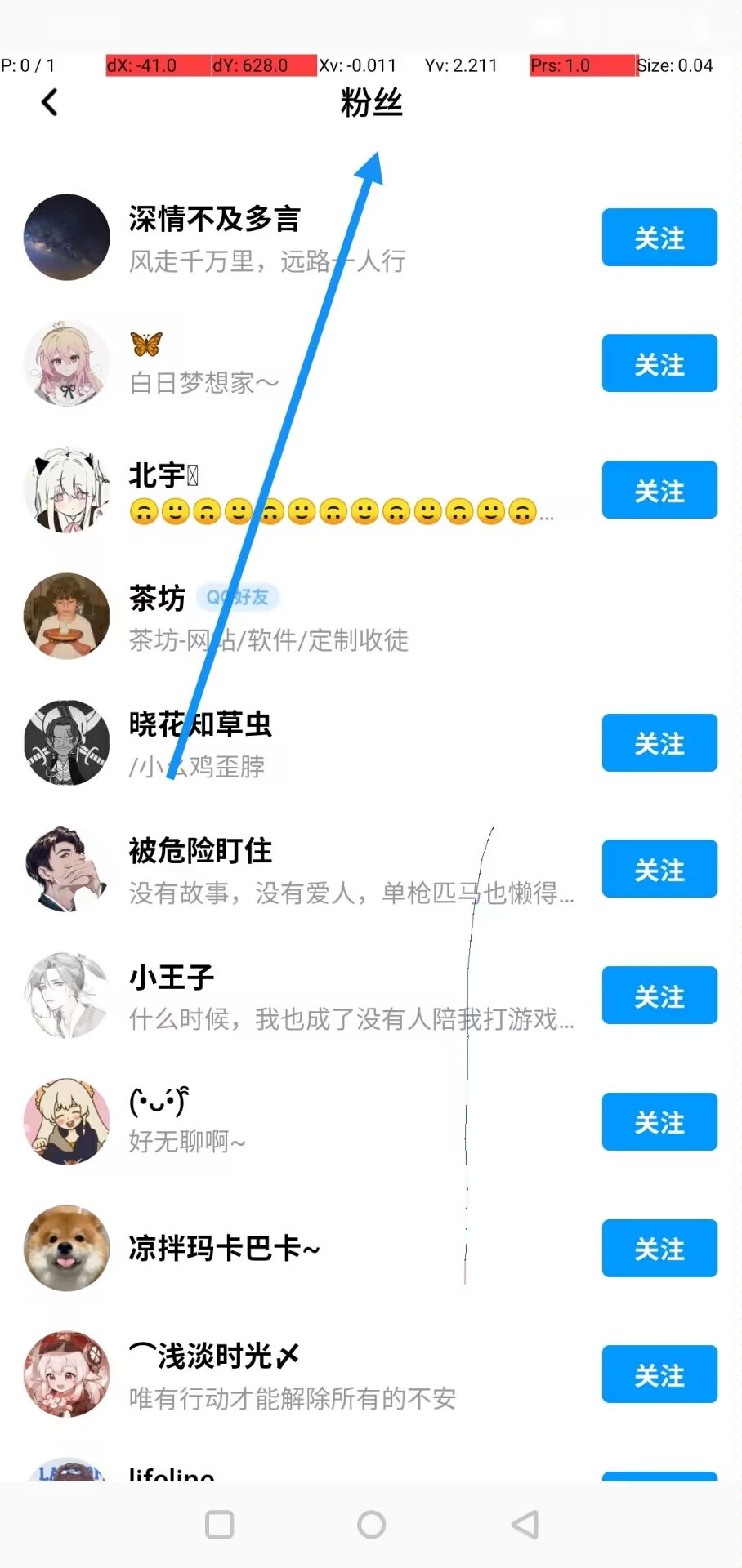Tap 关注 beside 被危险盯住
This screenshot has height=1568, width=742.
pos(659,869)
